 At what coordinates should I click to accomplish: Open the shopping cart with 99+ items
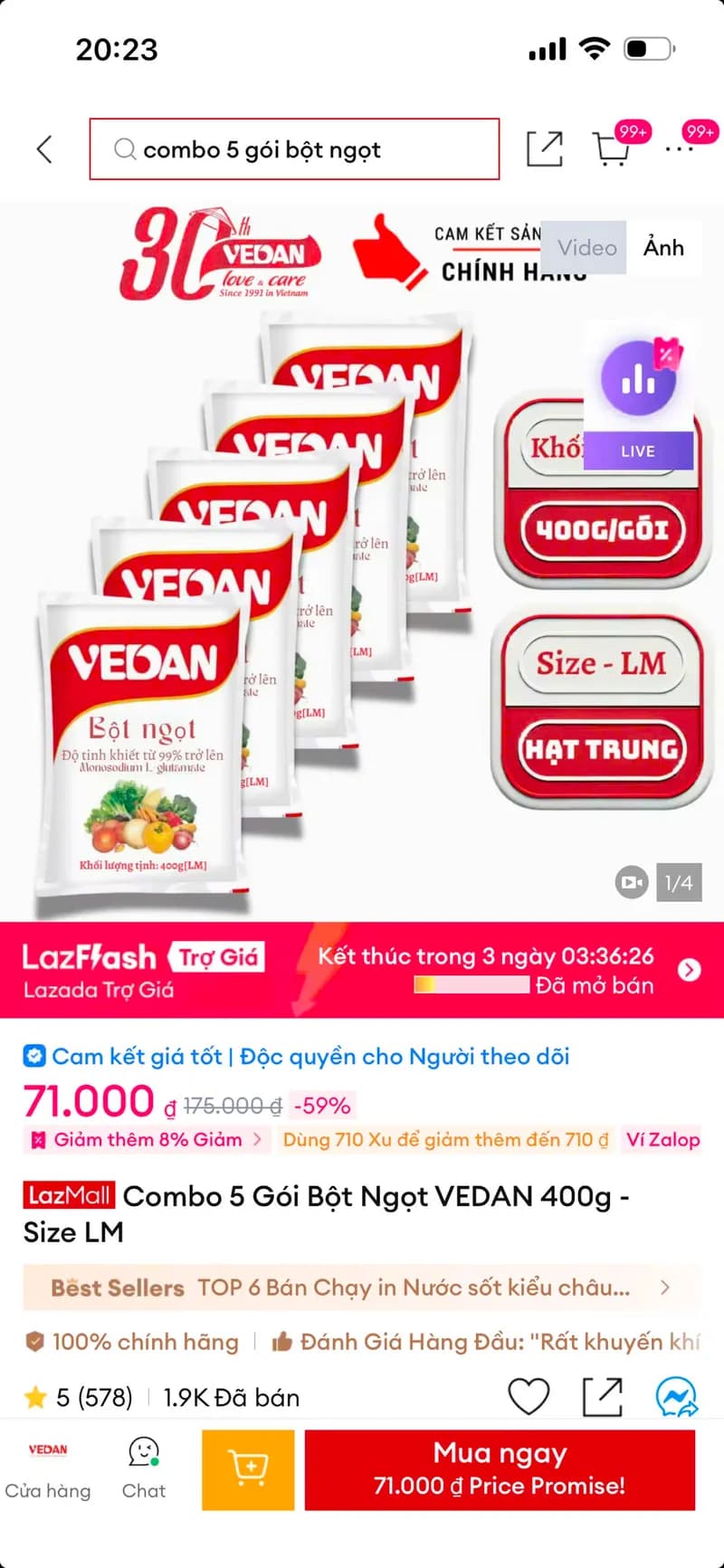coord(612,149)
